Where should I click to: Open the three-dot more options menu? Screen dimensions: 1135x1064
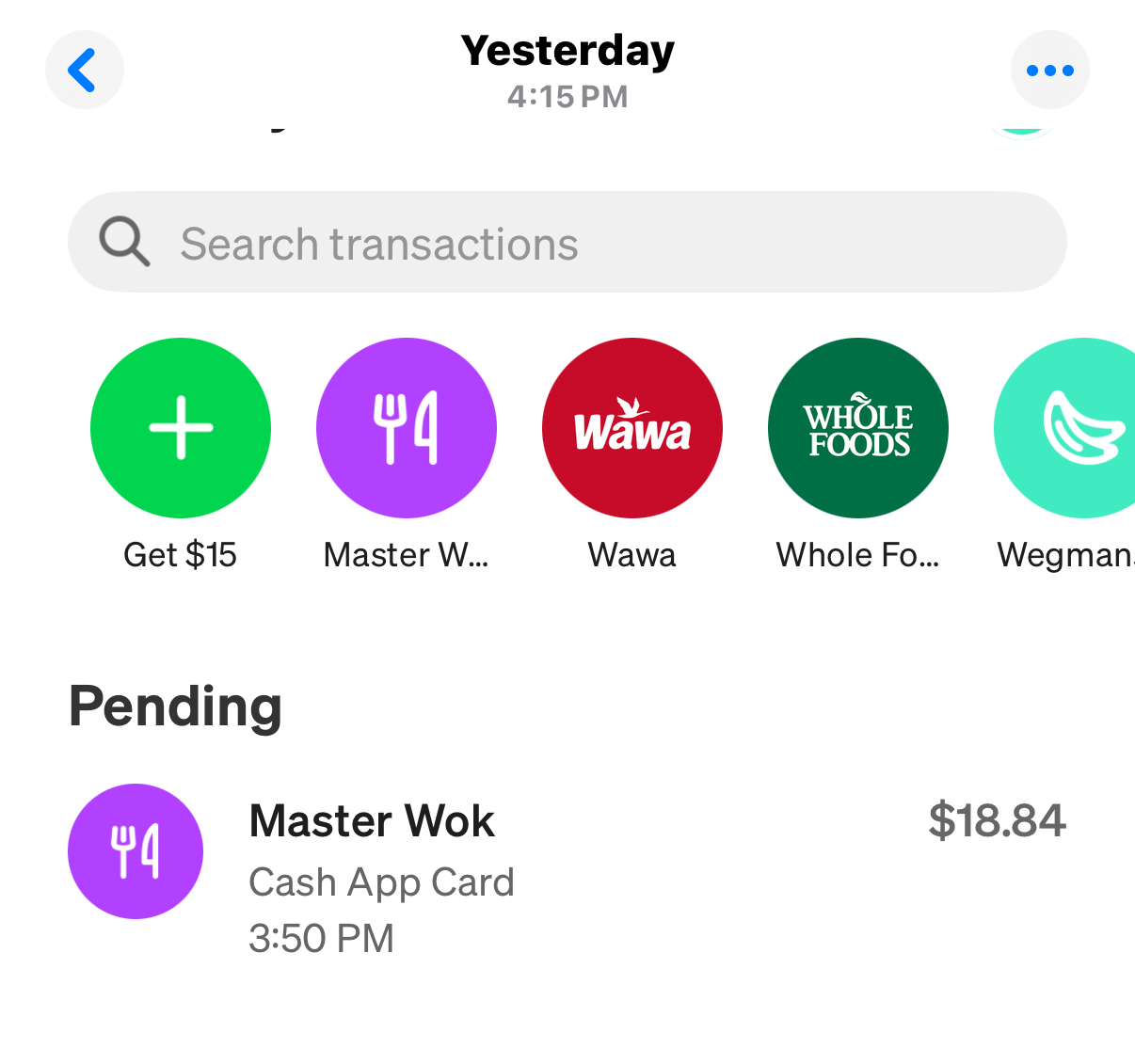coord(1049,71)
